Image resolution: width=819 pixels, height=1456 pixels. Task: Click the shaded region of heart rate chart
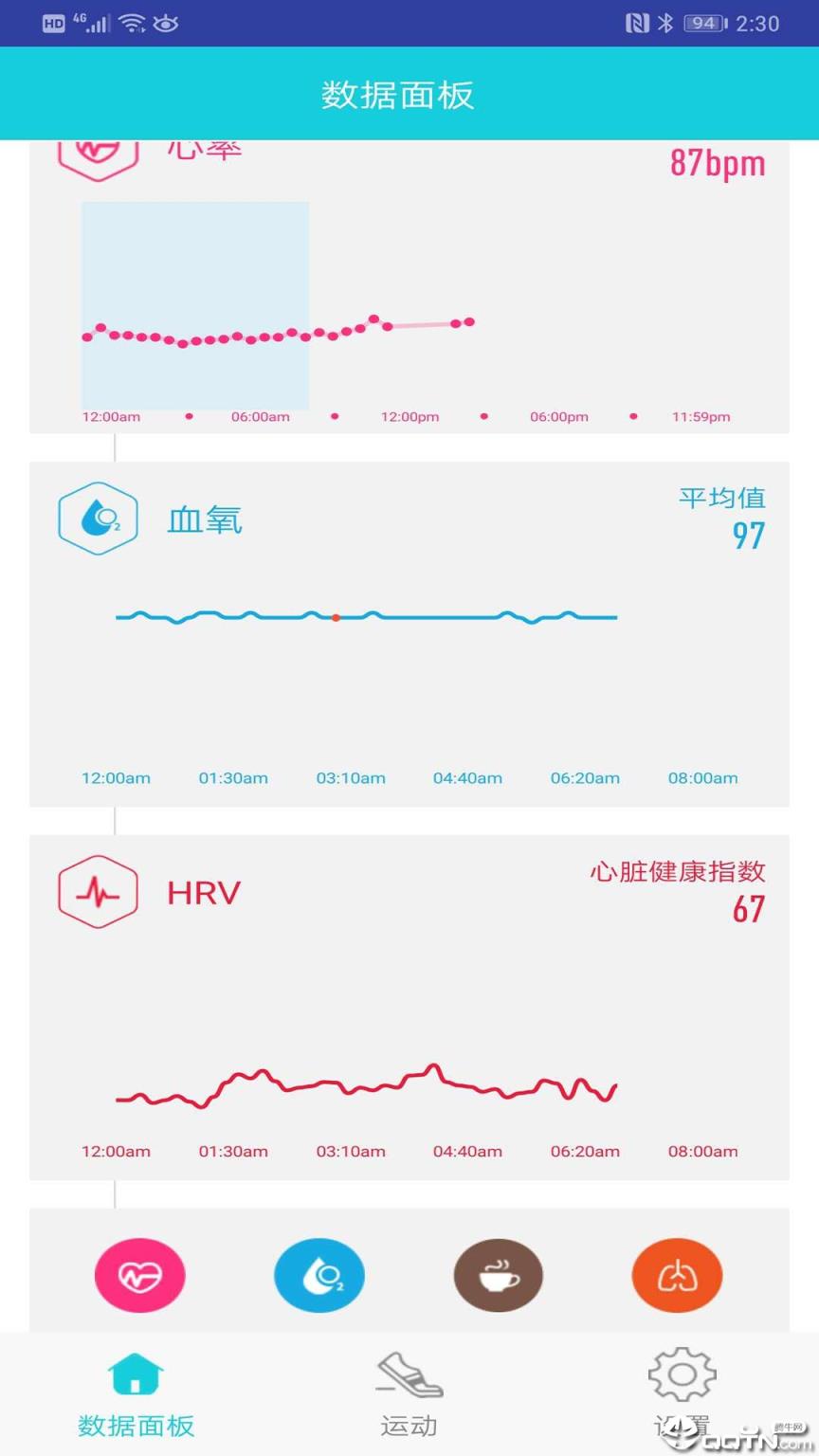[194, 303]
